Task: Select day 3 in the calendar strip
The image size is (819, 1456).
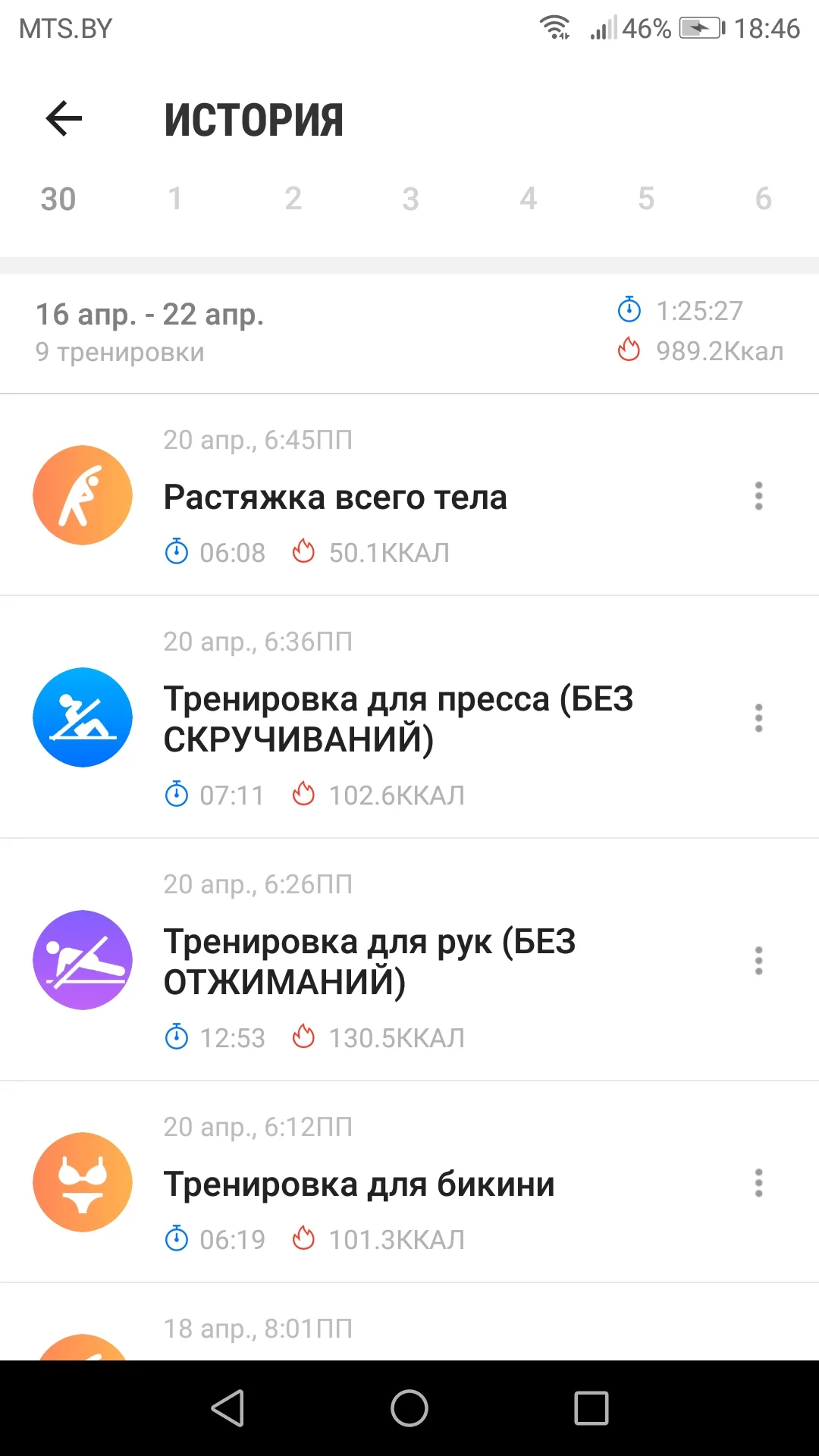Action: [x=410, y=199]
